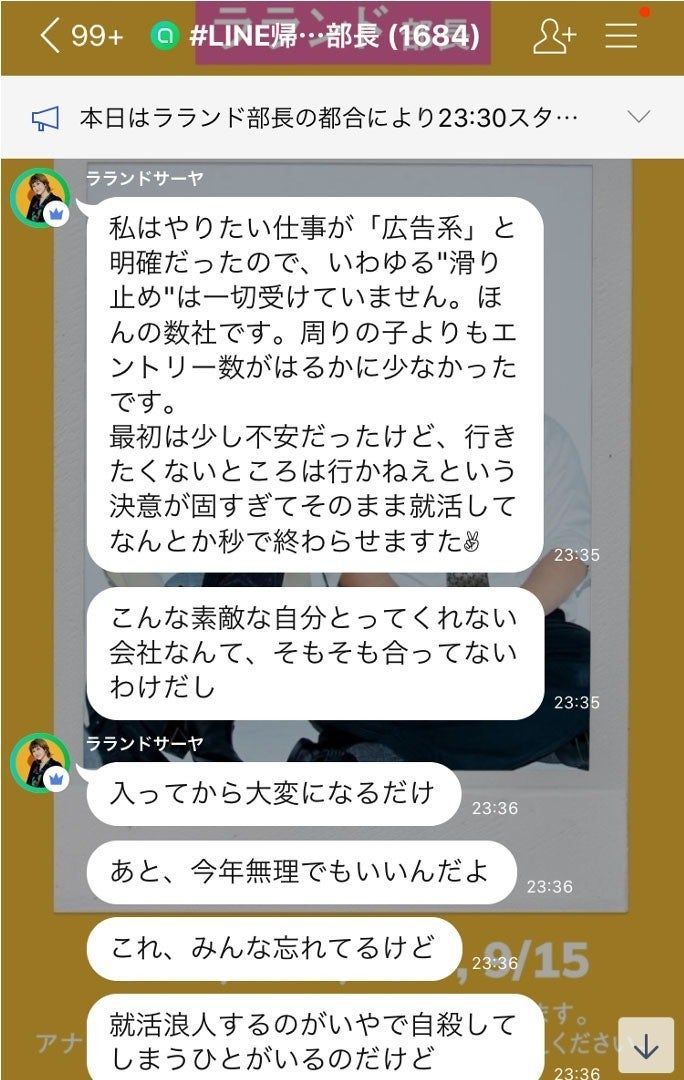Viewport: 684px width, 1080px height.
Task: Open the #LINE chat room title details
Action: [x=334, y=37]
